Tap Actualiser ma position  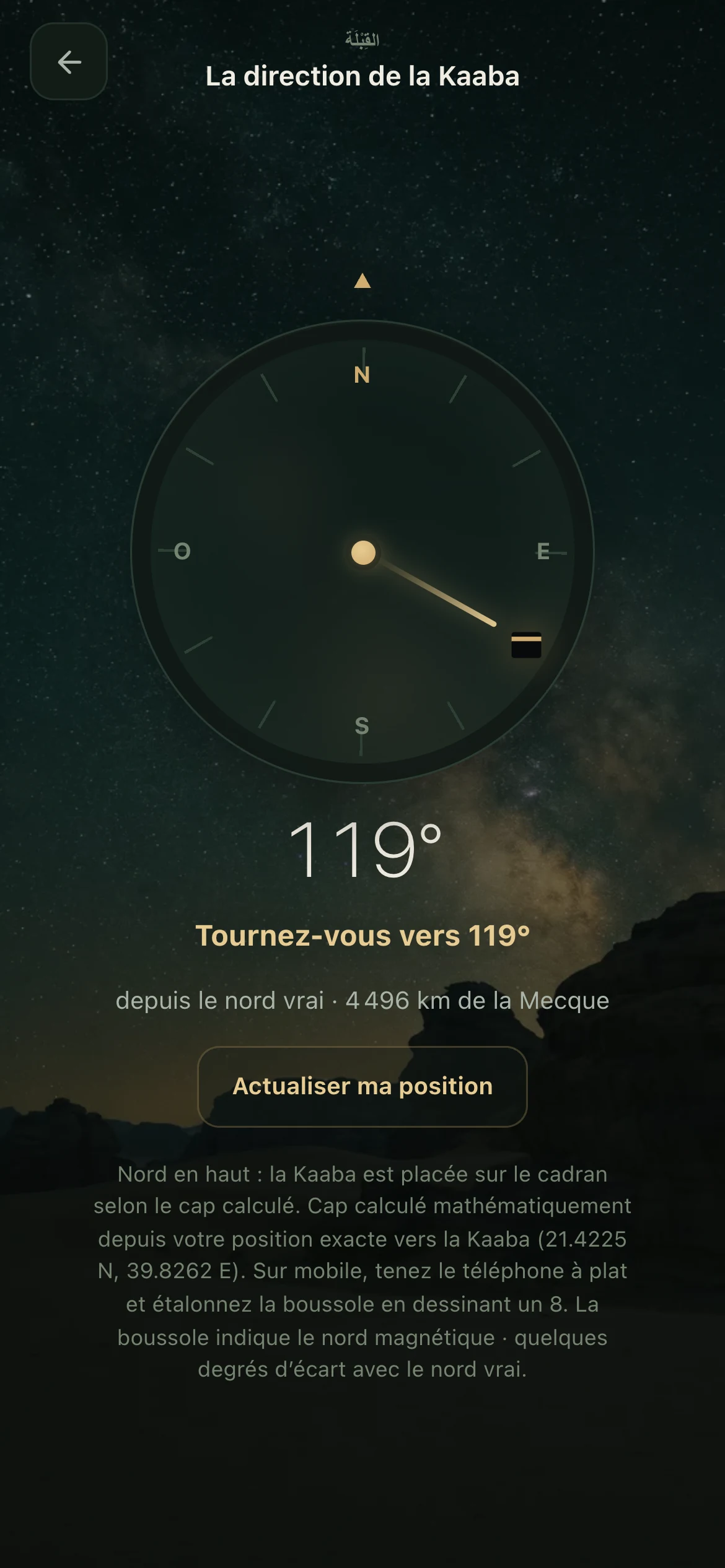[362, 1086]
